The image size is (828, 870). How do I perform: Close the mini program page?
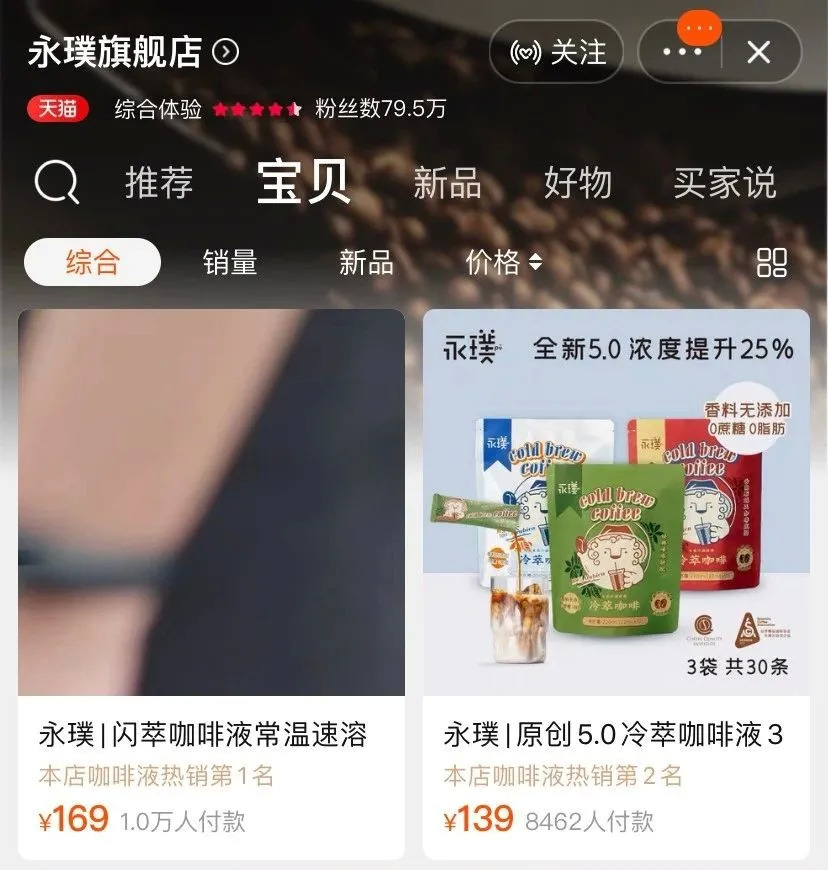(759, 52)
